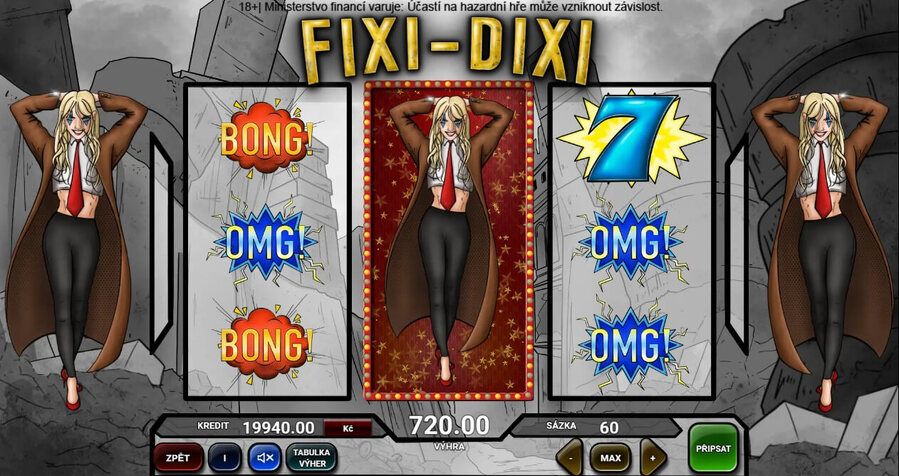The width and height of the screenshot is (899, 476).
Task: Increase the bet with the plus arrow
Action: click(x=652, y=458)
